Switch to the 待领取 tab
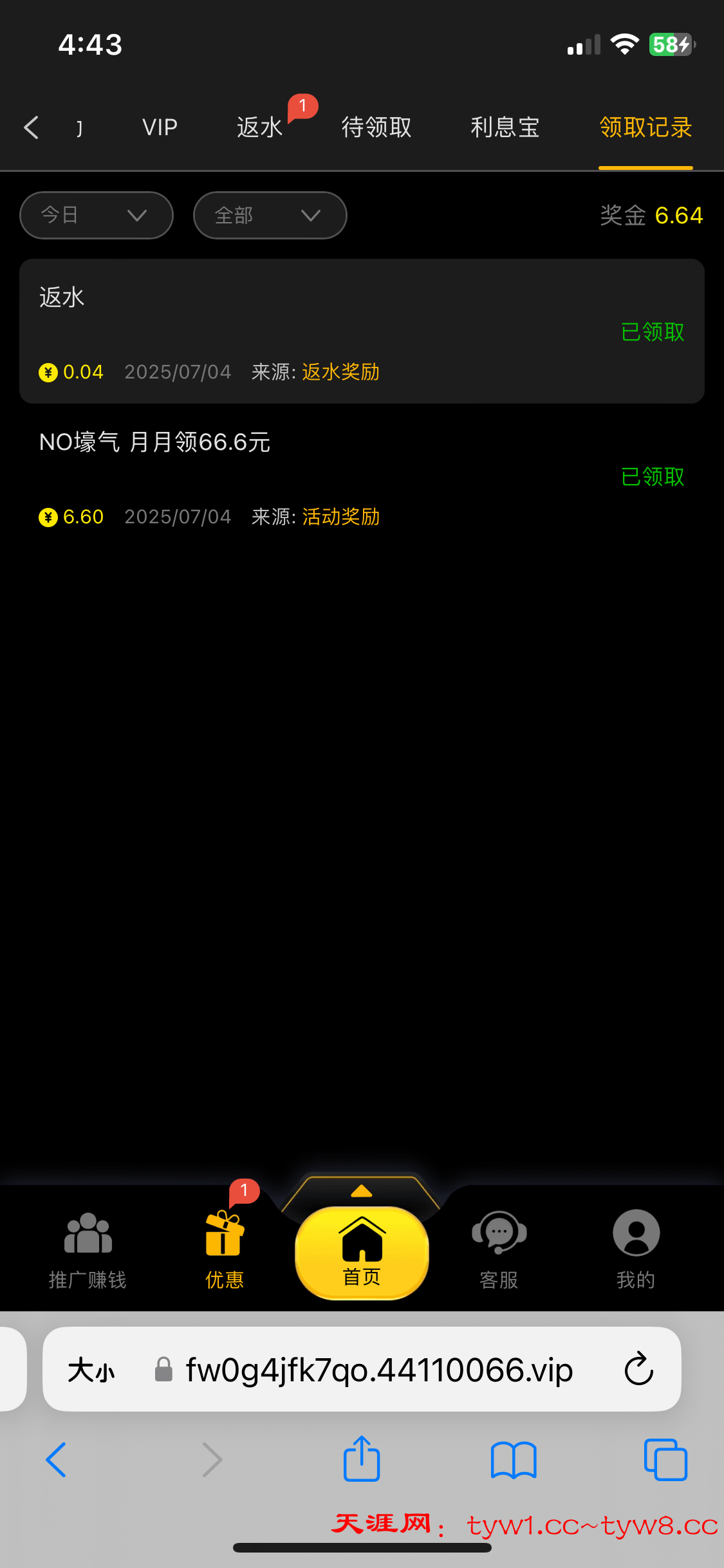This screenshot has height=1568, width=724. (376, 127)
